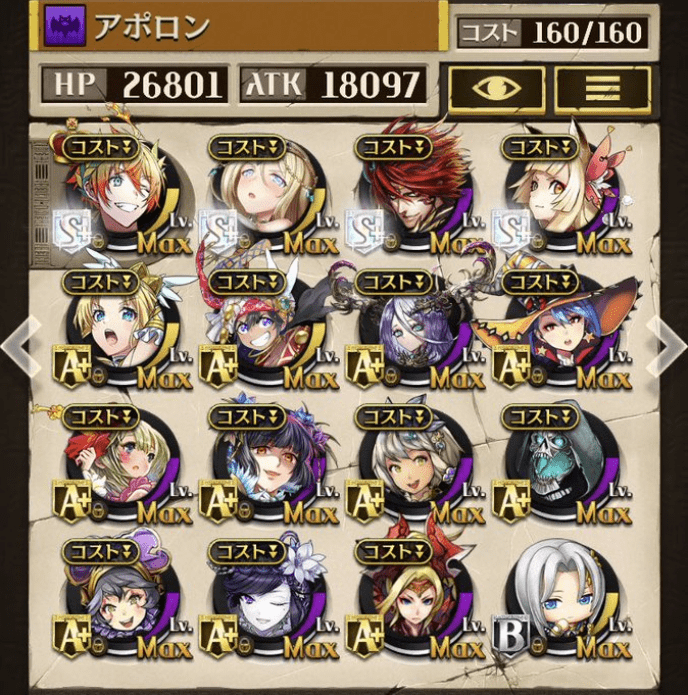
Task: Go to the previous deck with the left arrow
Action: coord(18,346)
